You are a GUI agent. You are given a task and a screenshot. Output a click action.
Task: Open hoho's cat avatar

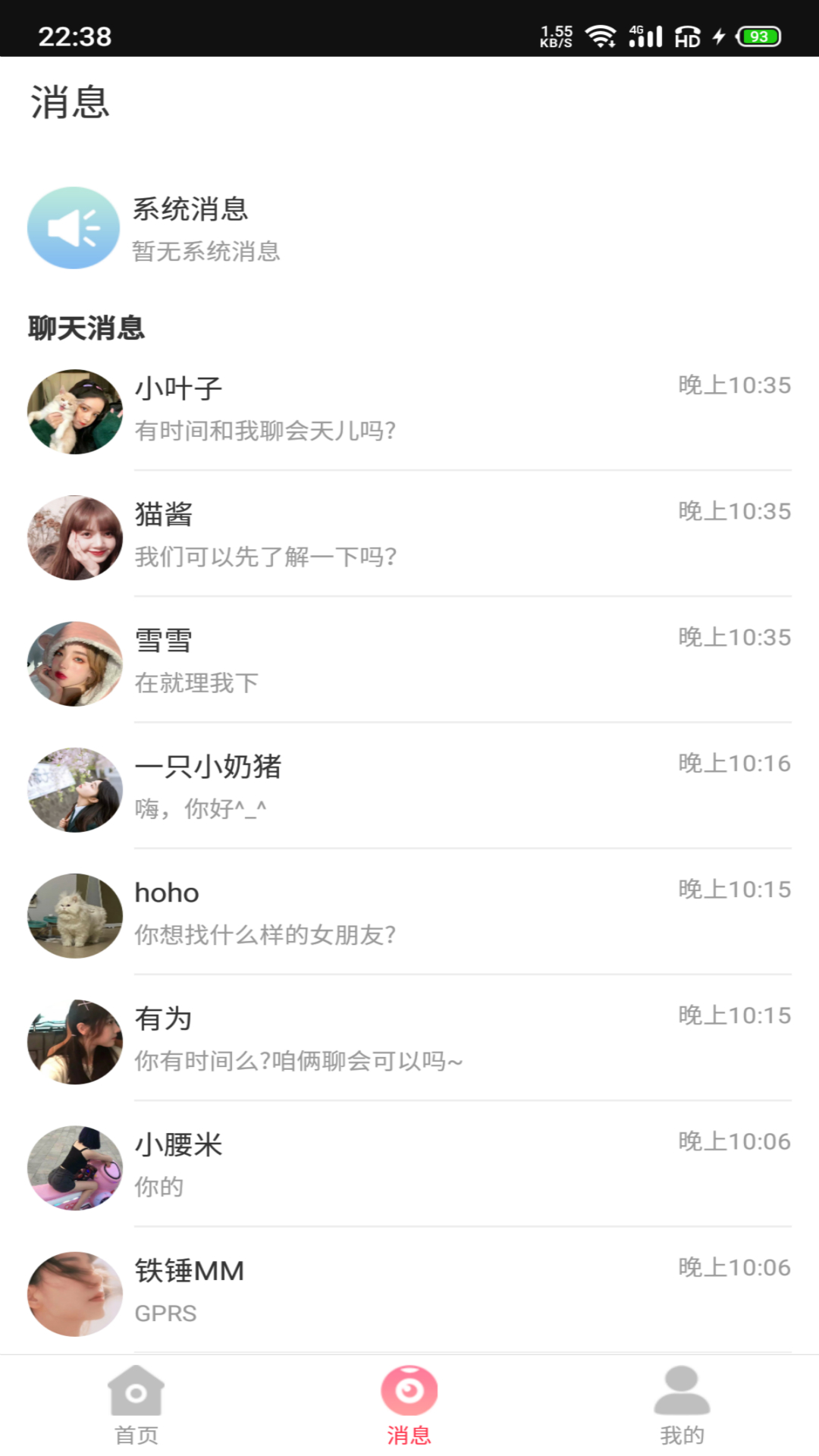[74, 915]
